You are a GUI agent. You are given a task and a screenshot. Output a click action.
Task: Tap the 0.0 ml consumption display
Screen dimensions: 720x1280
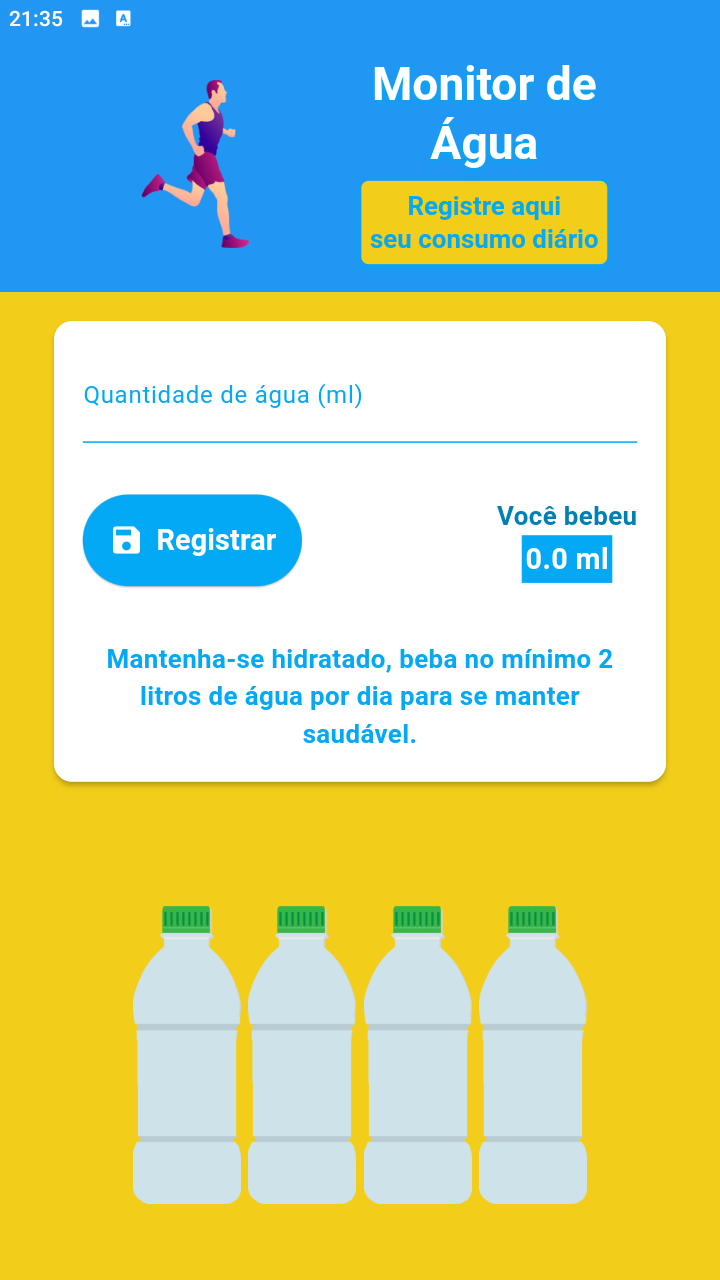point(566,559)
